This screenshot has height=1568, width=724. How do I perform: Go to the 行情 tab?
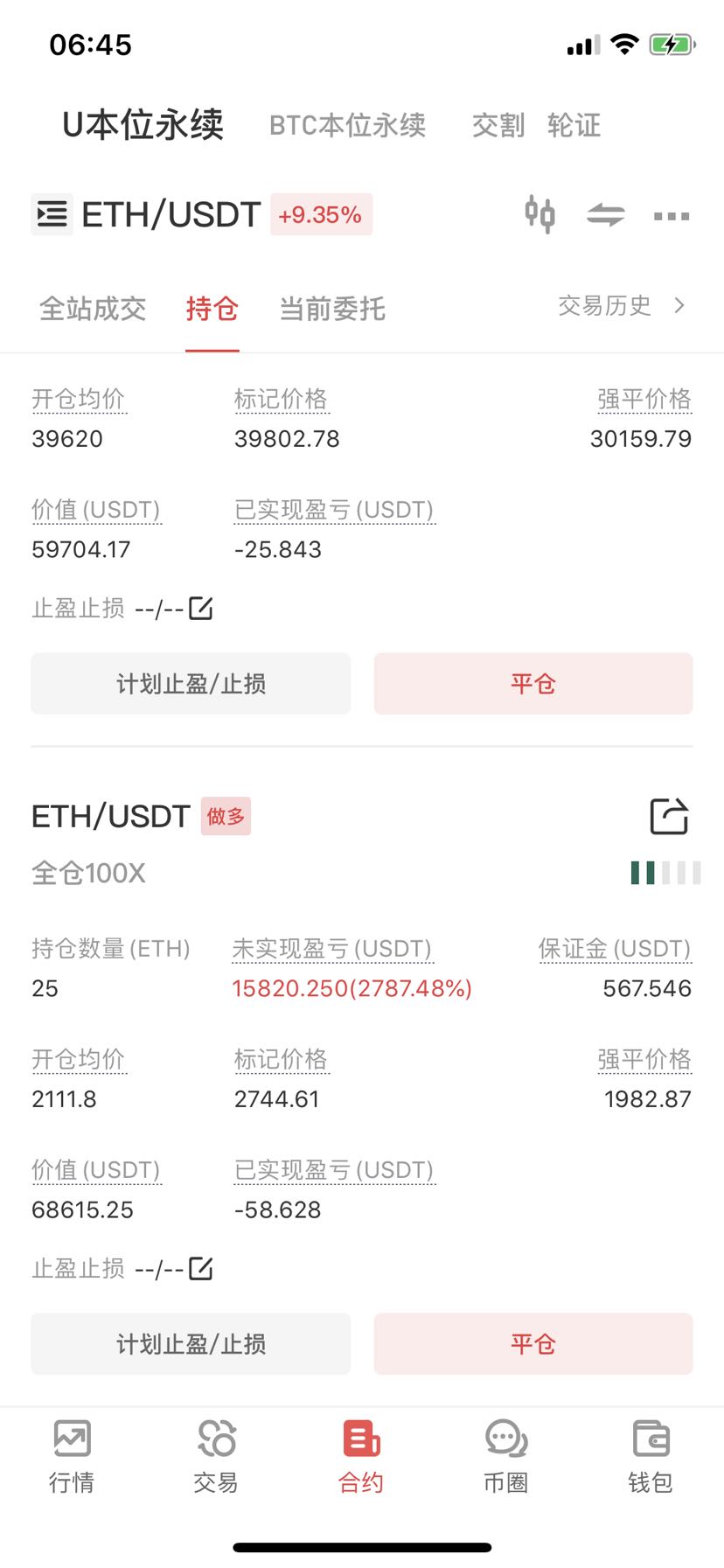click(x=72, y=1456)
